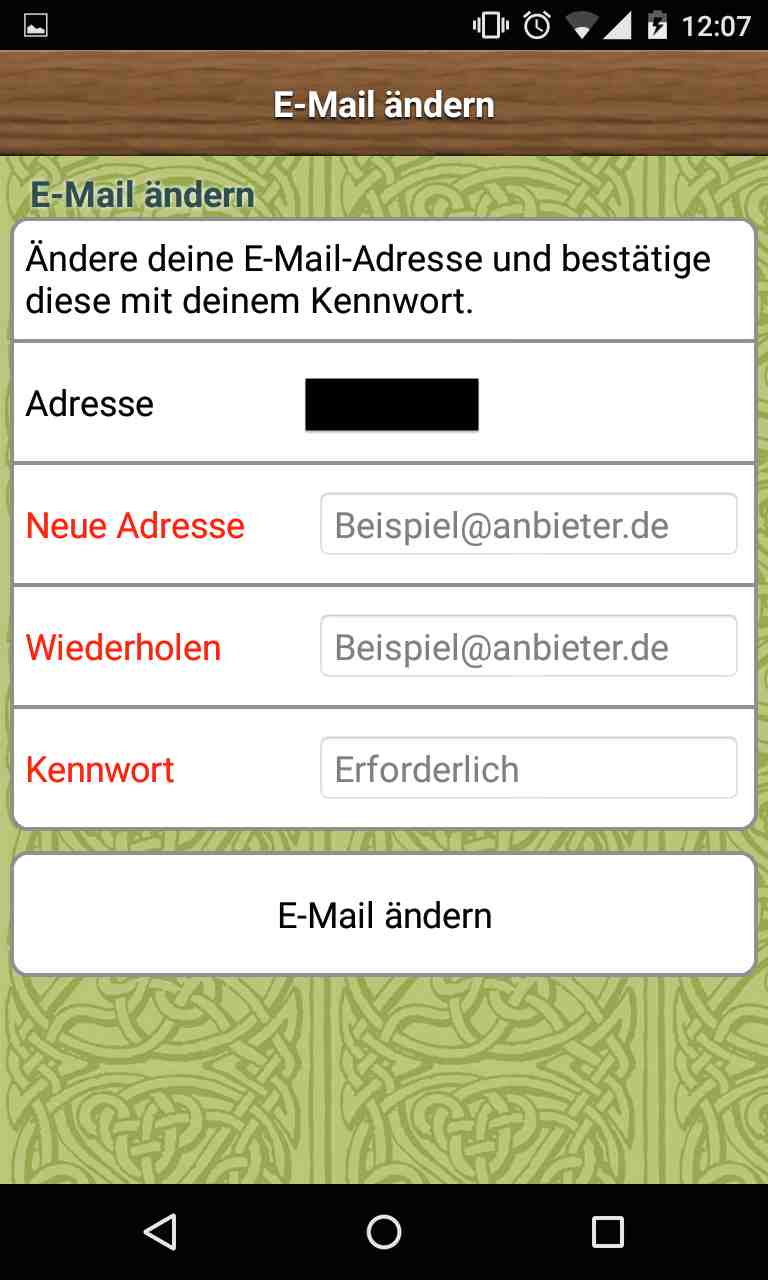The width and height of the screenshot is (768, 1280).
Task: Submit with the E-Mail ändern button
Action: (x=384, y=914)
